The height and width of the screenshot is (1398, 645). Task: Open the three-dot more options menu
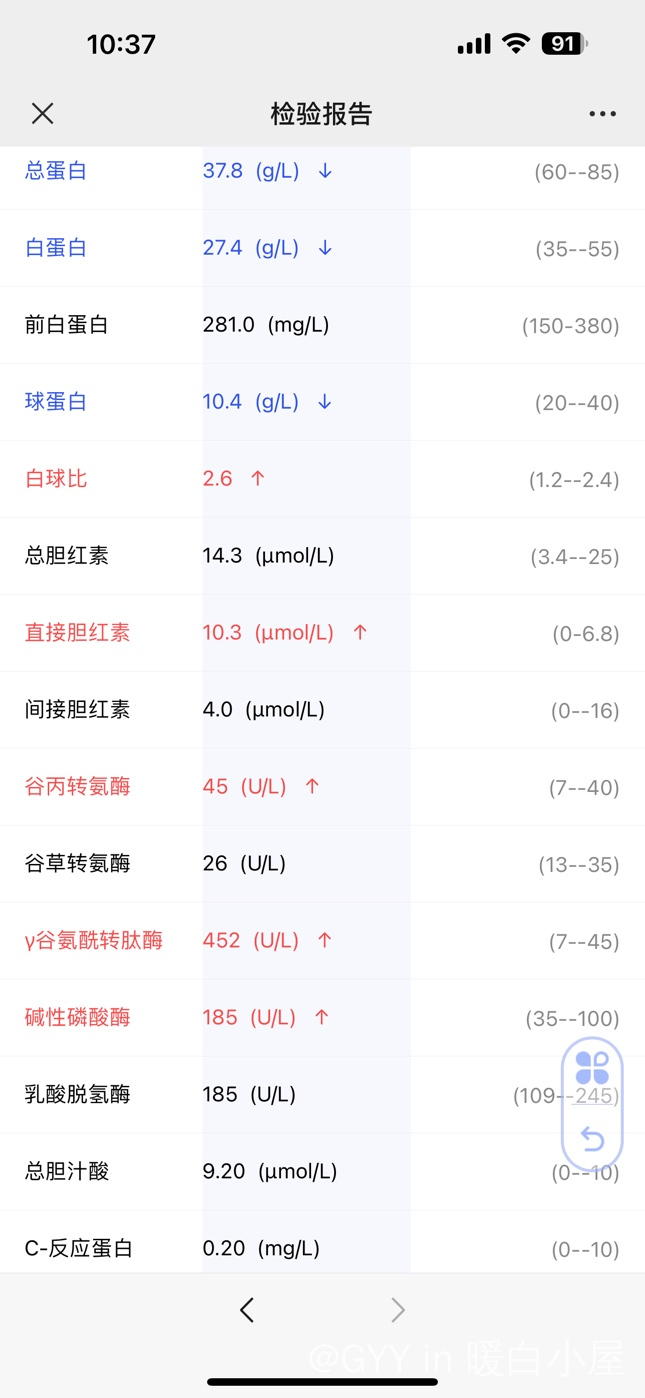click(x=602, y=113)
